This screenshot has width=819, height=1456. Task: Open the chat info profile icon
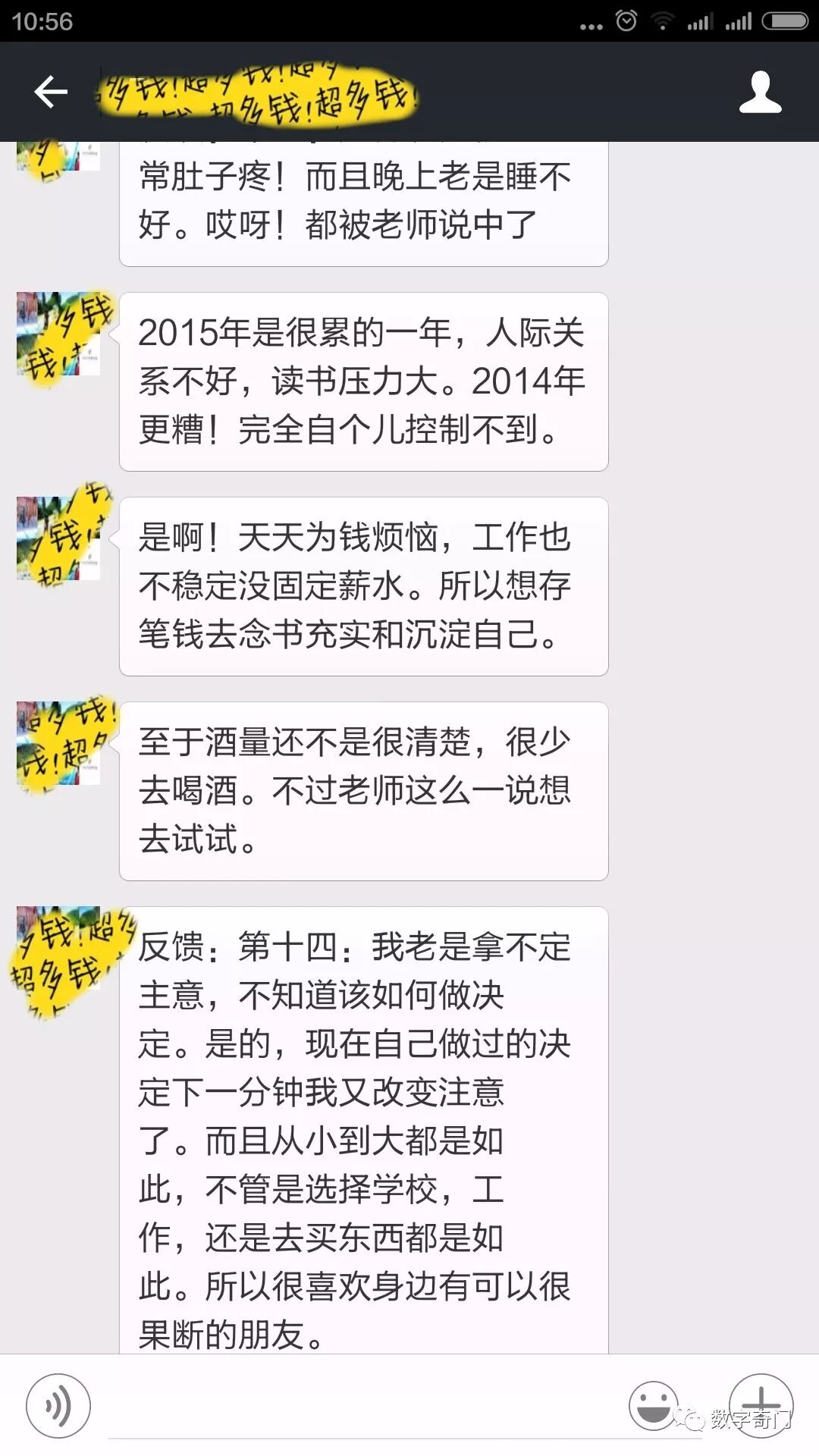(x=760, y=93)
